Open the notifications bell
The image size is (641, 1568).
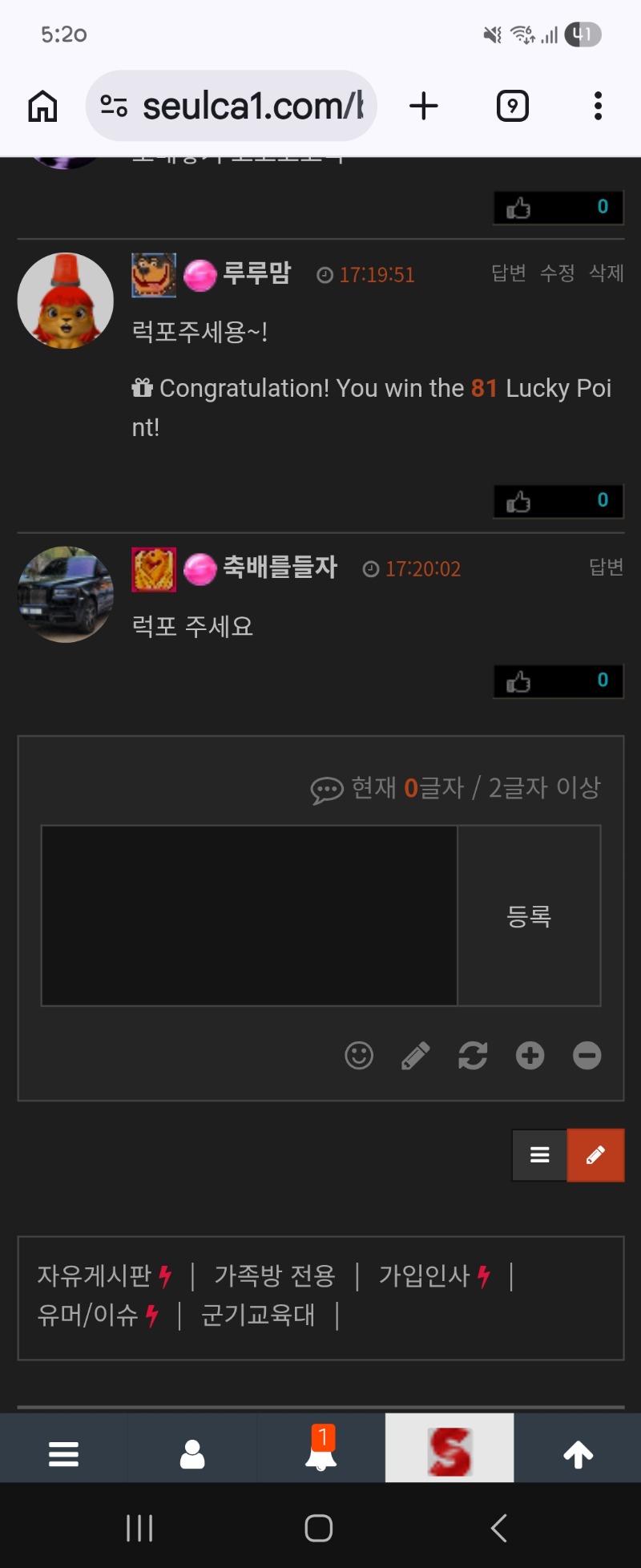click(320, 1453)
